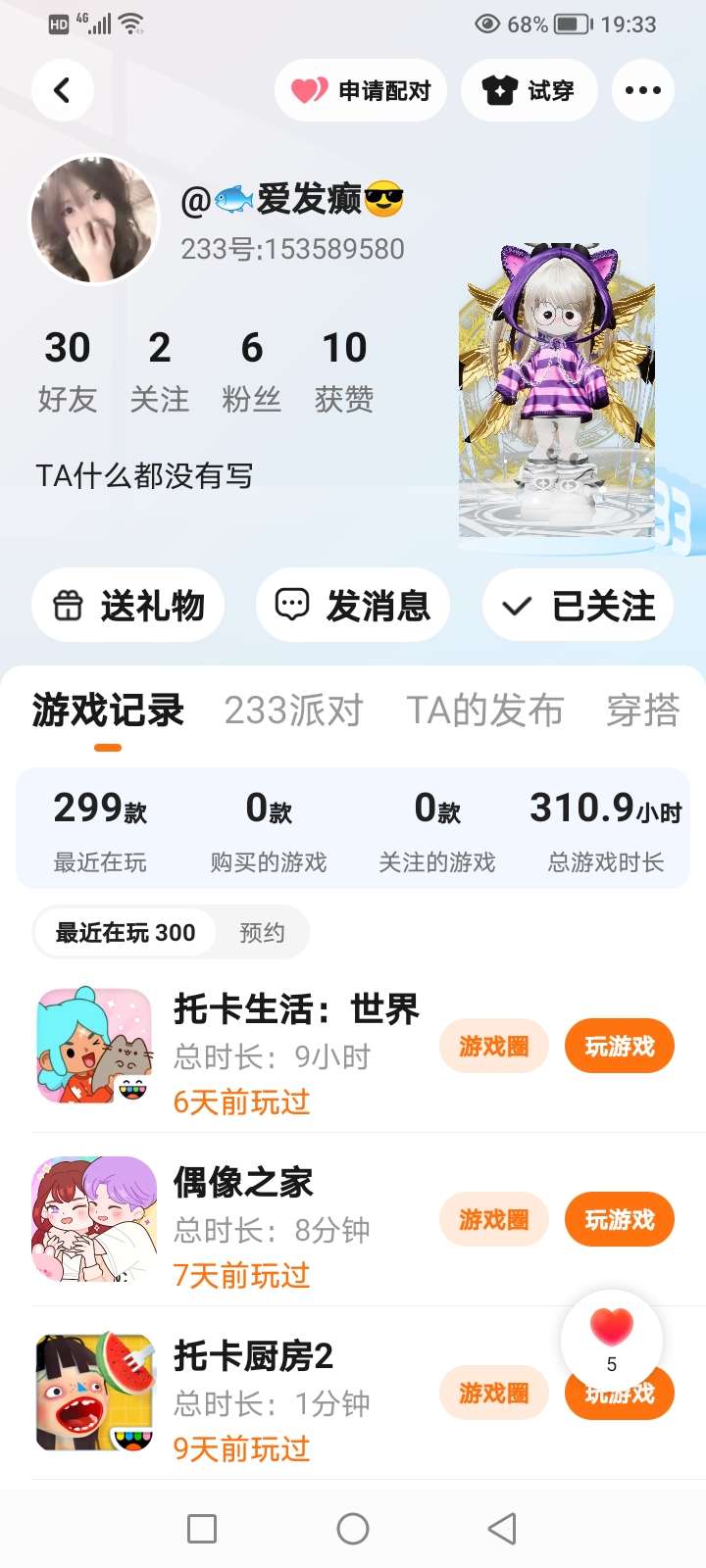706x1568 pixels.
Task: Send a gift with 送礼物
Action: [x=128, y=606]
